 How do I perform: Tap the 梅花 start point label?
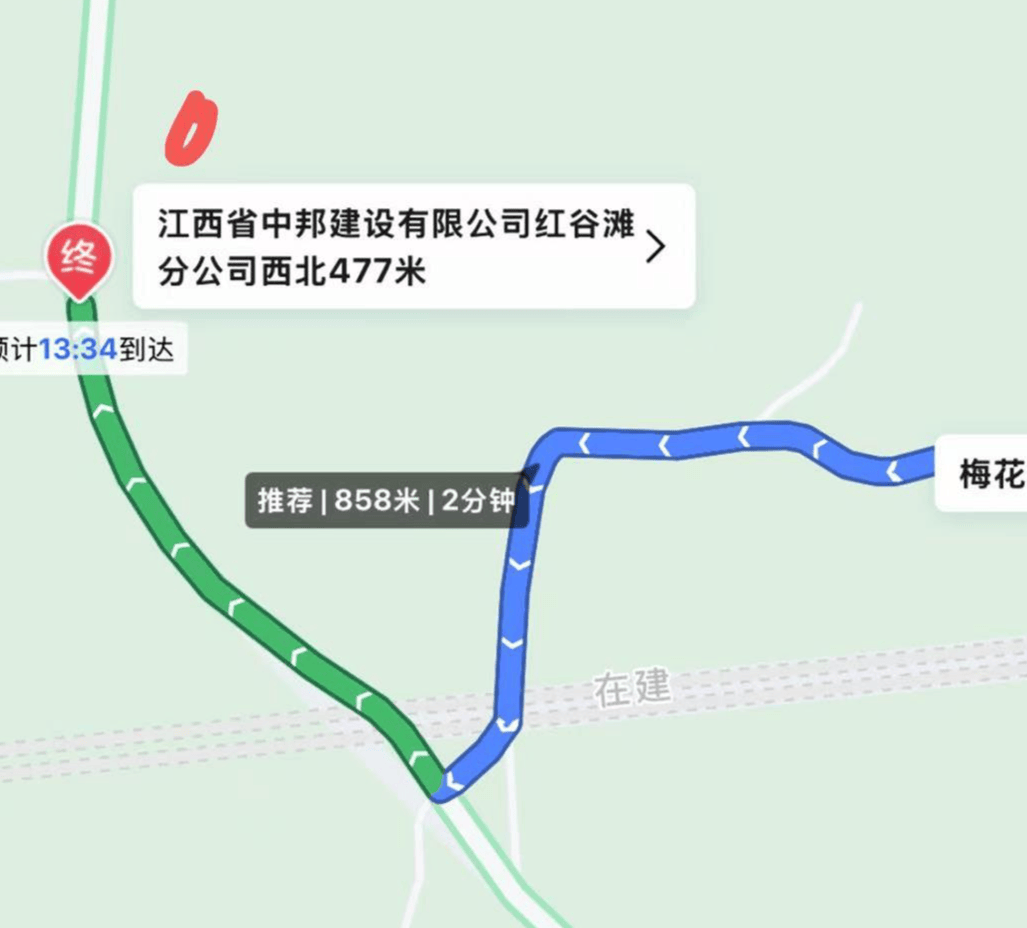985,477
